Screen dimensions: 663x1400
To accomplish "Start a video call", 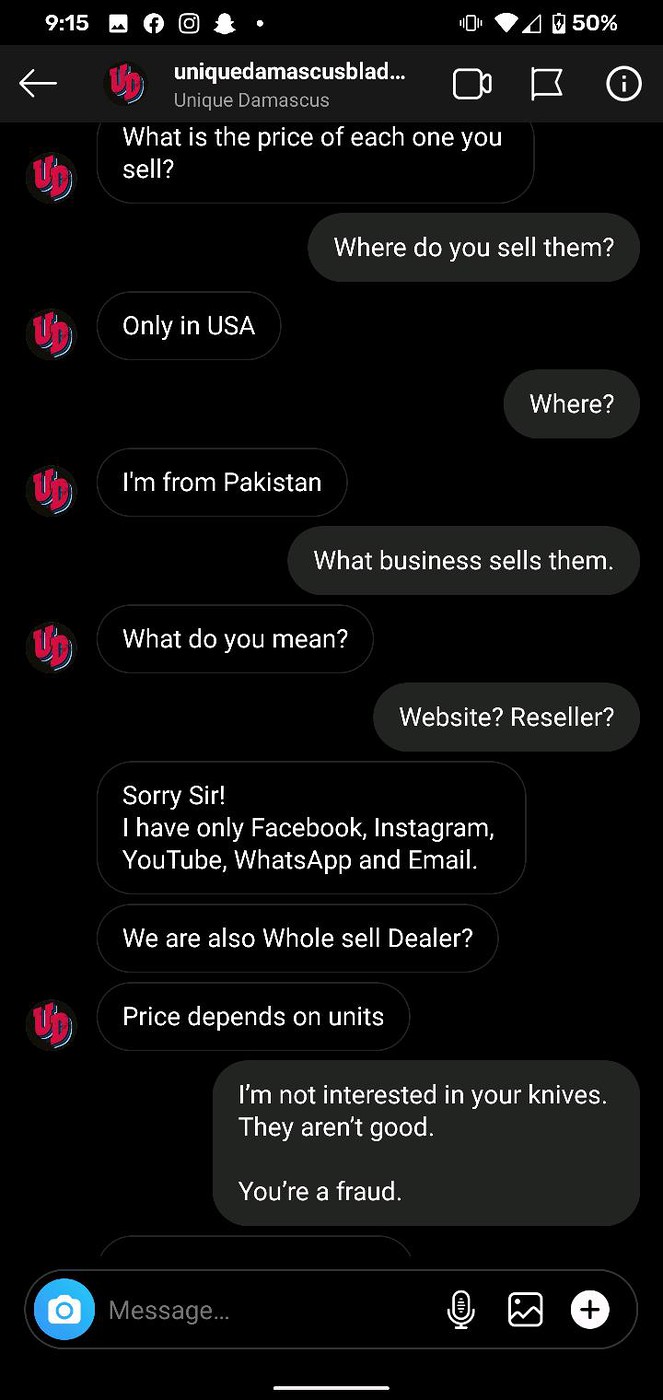I will coord(472,85).
